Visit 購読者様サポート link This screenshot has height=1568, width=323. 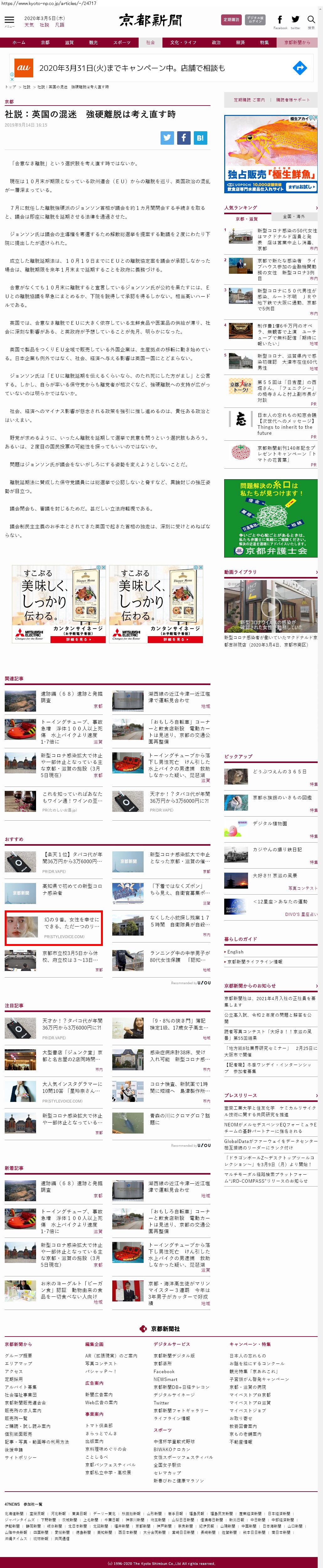(x=293, y=100)
